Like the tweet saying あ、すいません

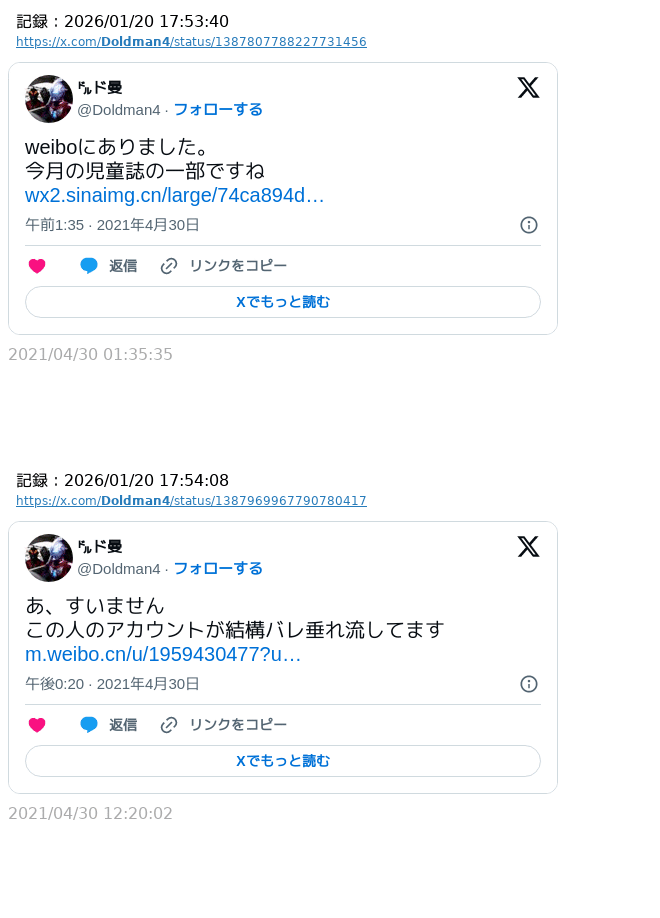coord(37,725)
